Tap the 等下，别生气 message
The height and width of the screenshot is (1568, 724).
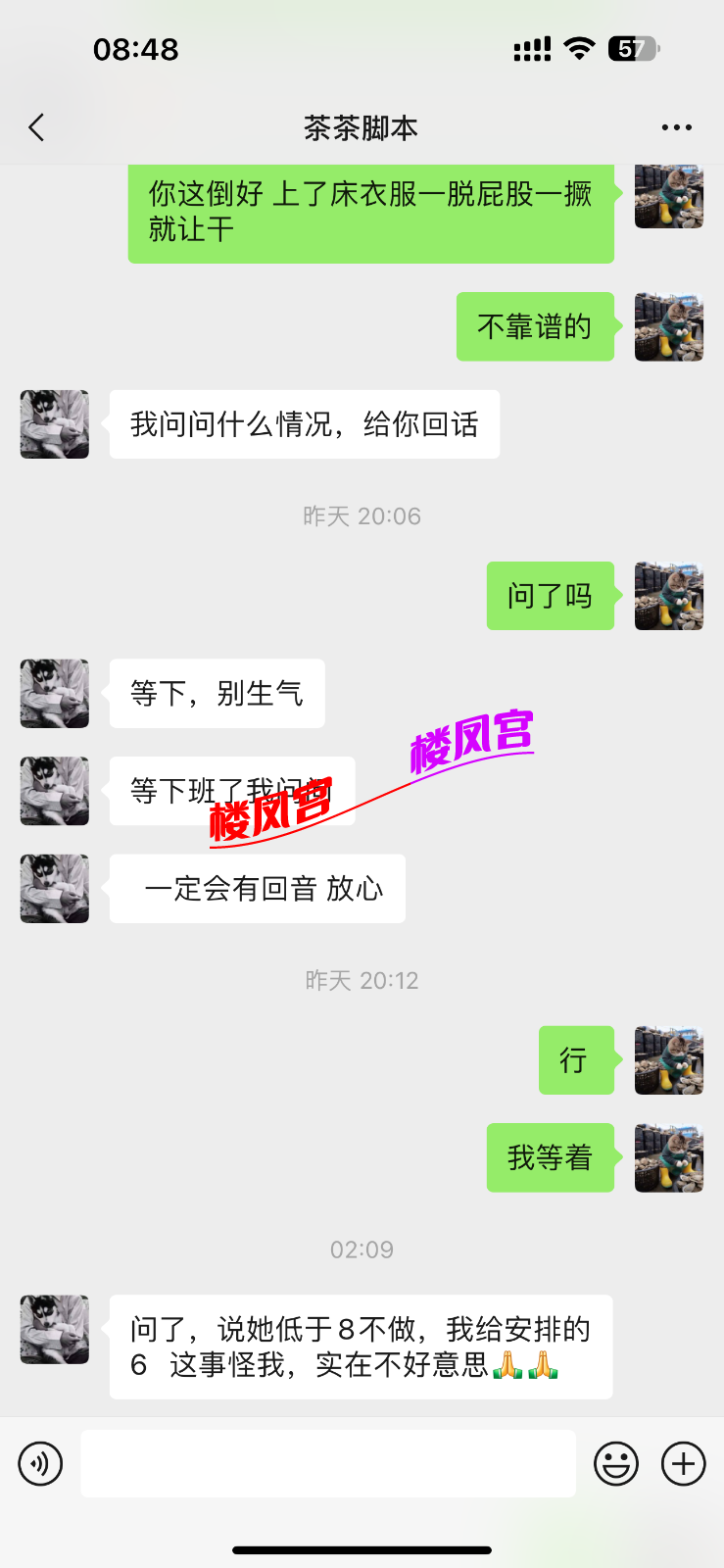[x=217, y=693]
